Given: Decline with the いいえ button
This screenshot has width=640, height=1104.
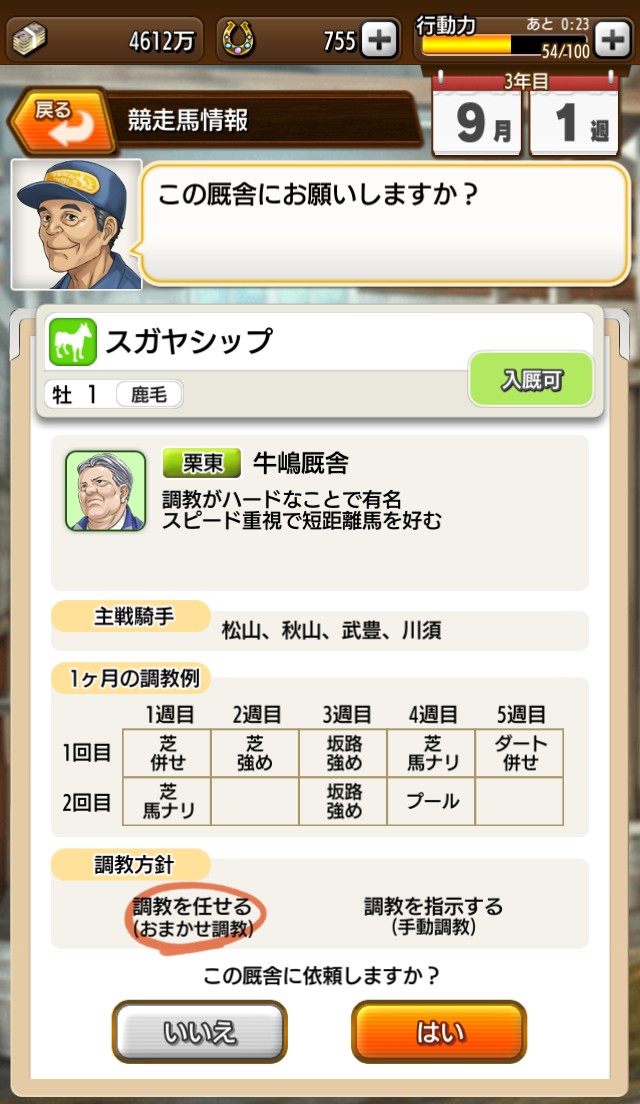Looking at the screenshot, I should coord(199,1031).
